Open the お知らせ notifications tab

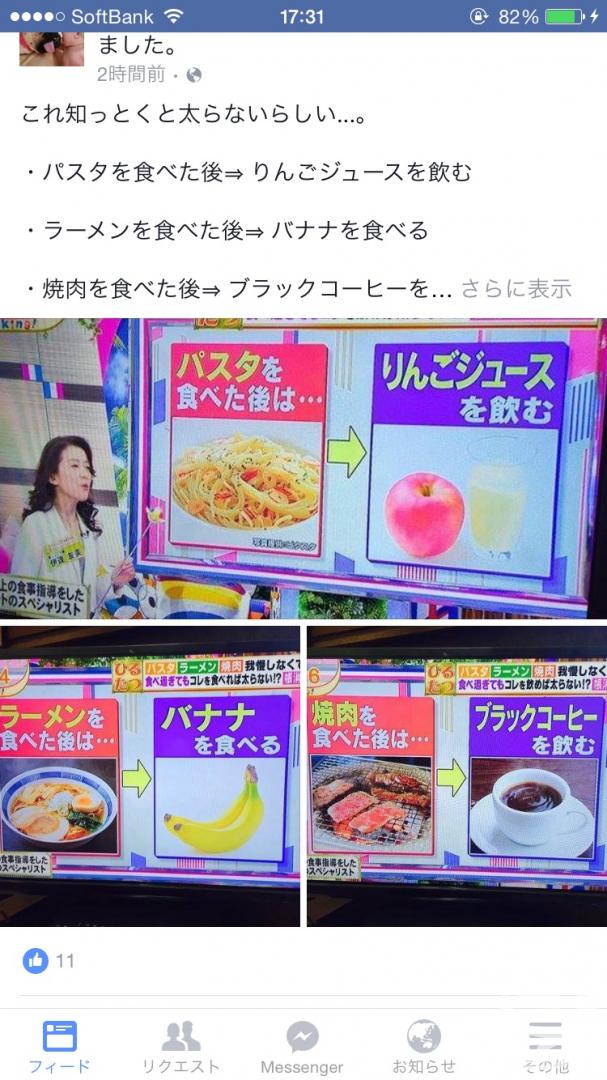[x=424, y=1046]
